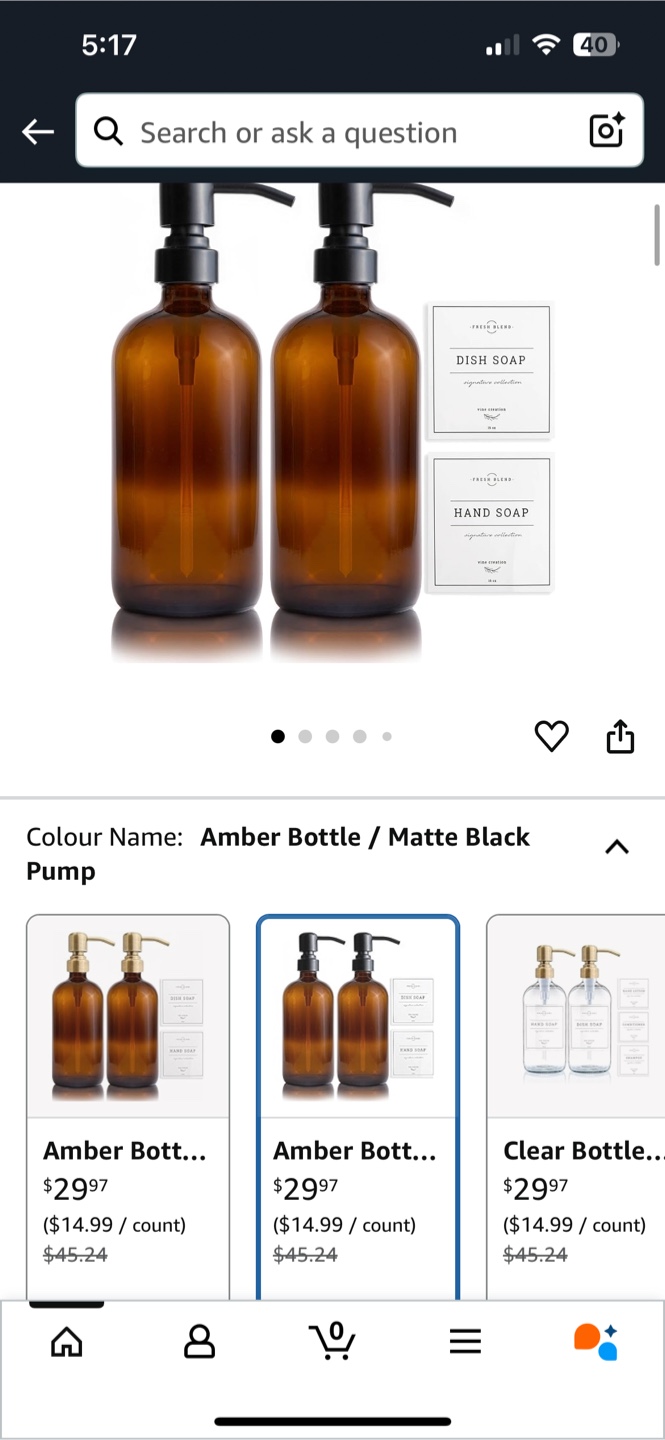Go to the Home tab
Image resolution: width=665 pixels, height=1440 pixels.
click(67, 1341)
